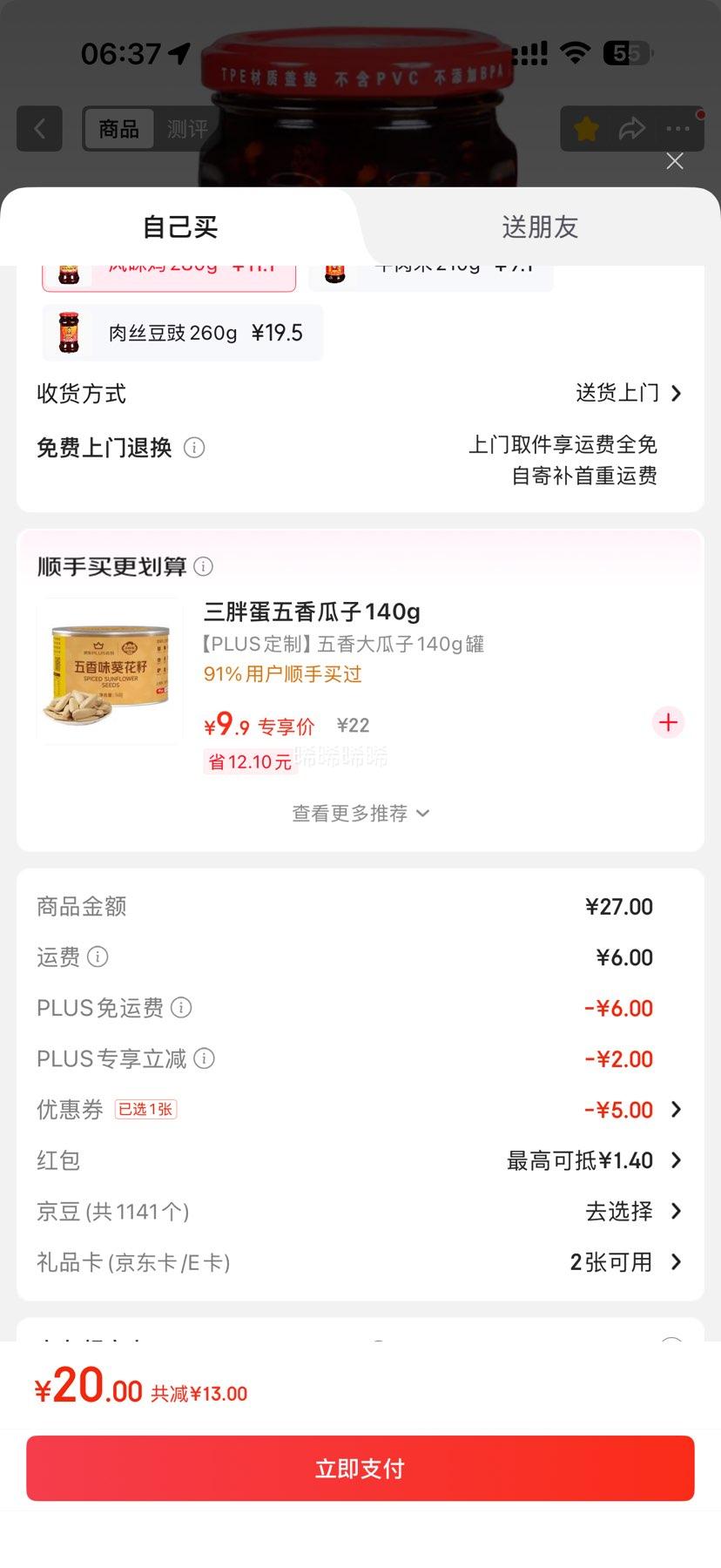Switch to the 送朋友 tab

coord(540,227)
